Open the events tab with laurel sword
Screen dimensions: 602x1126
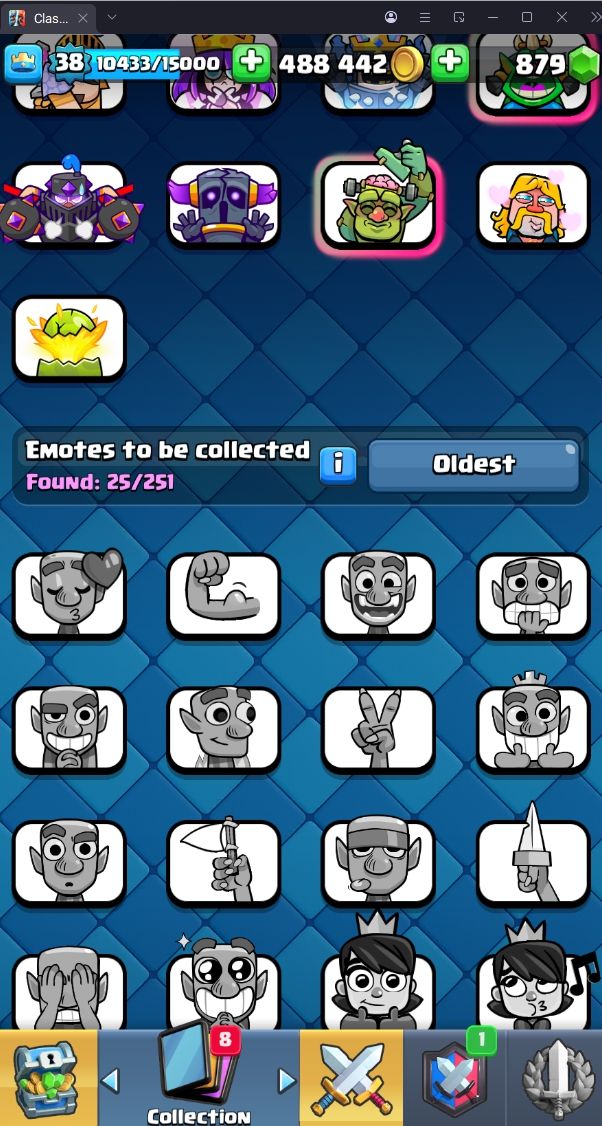point(556,1078)
